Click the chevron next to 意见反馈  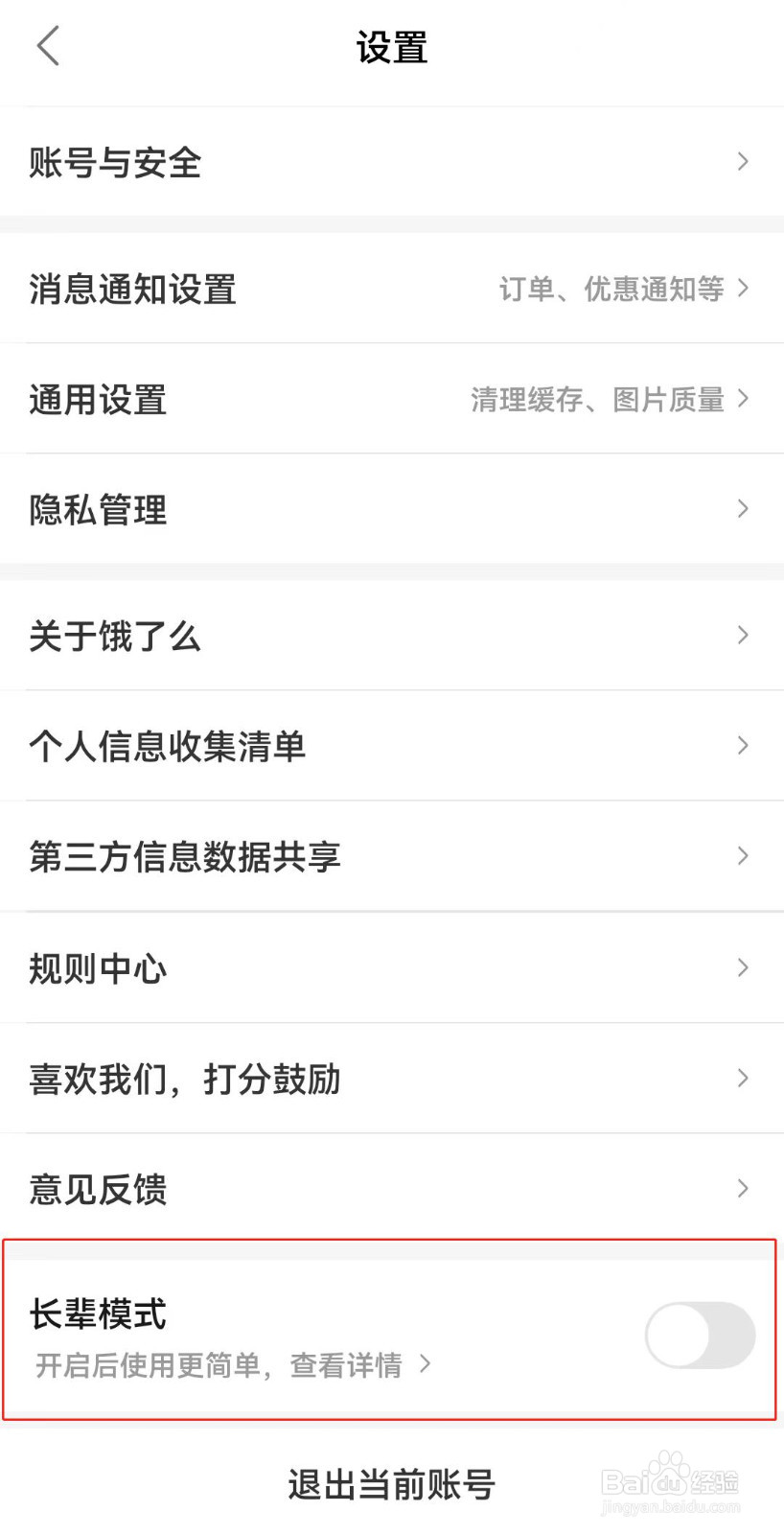point(741,1189)
